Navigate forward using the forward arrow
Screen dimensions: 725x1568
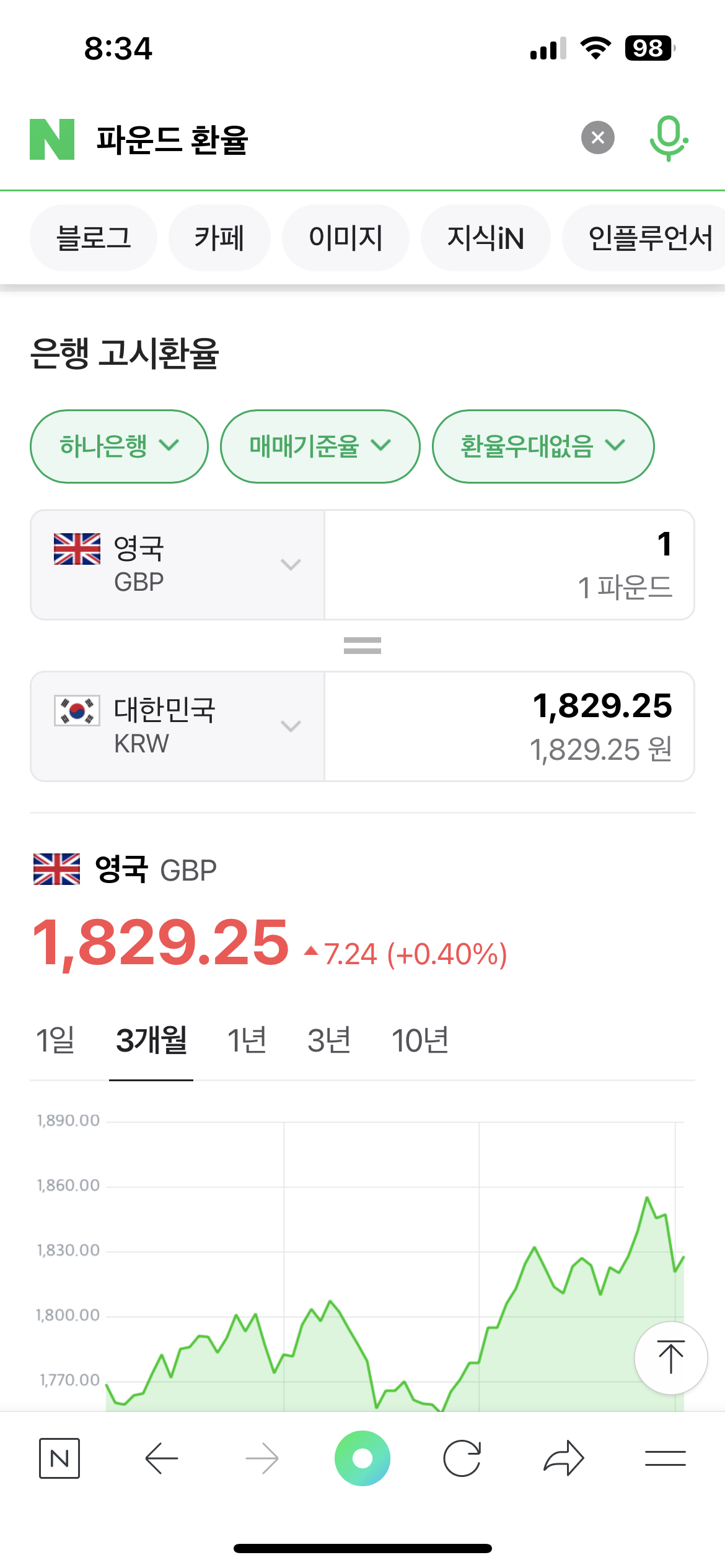(261, 1459)
